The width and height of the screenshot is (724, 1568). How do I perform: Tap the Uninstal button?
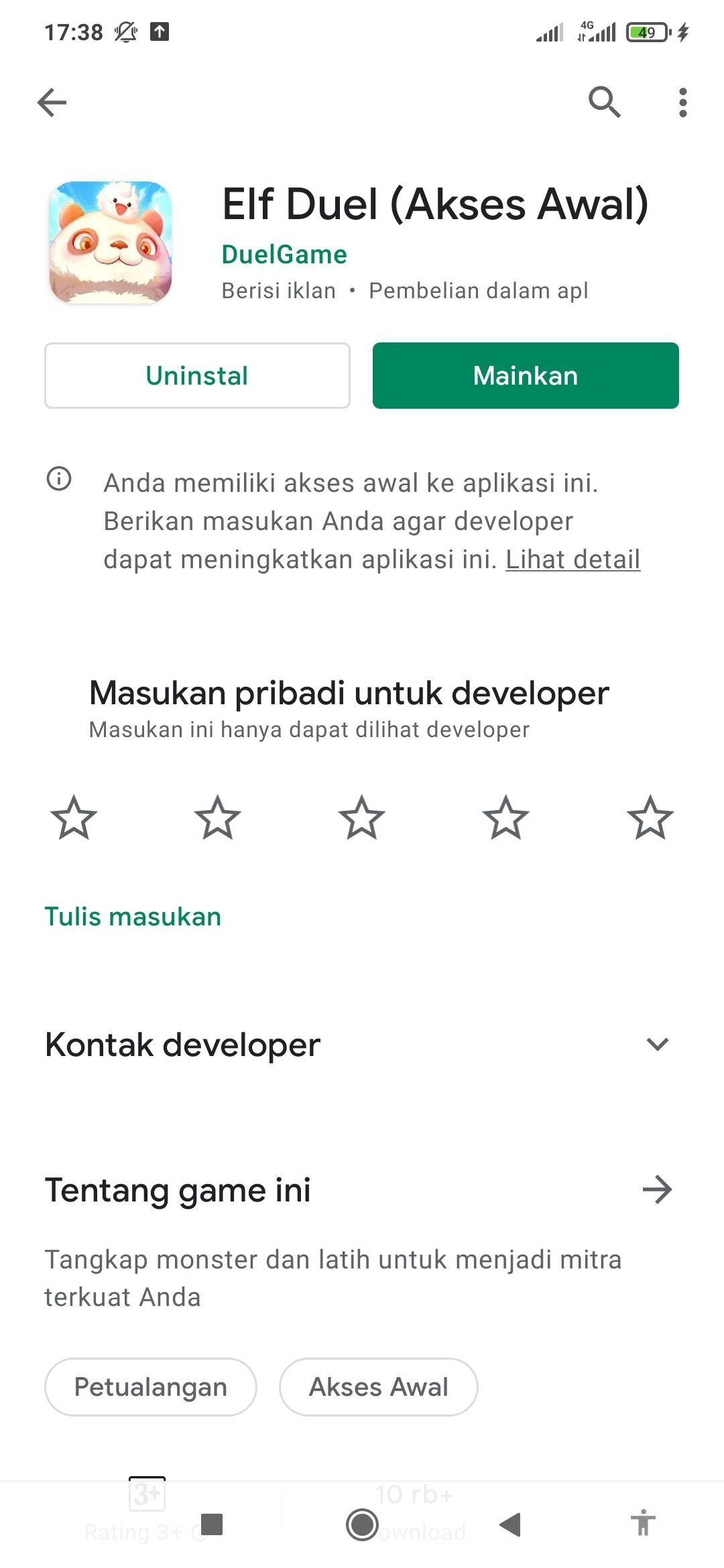(197, 375)
